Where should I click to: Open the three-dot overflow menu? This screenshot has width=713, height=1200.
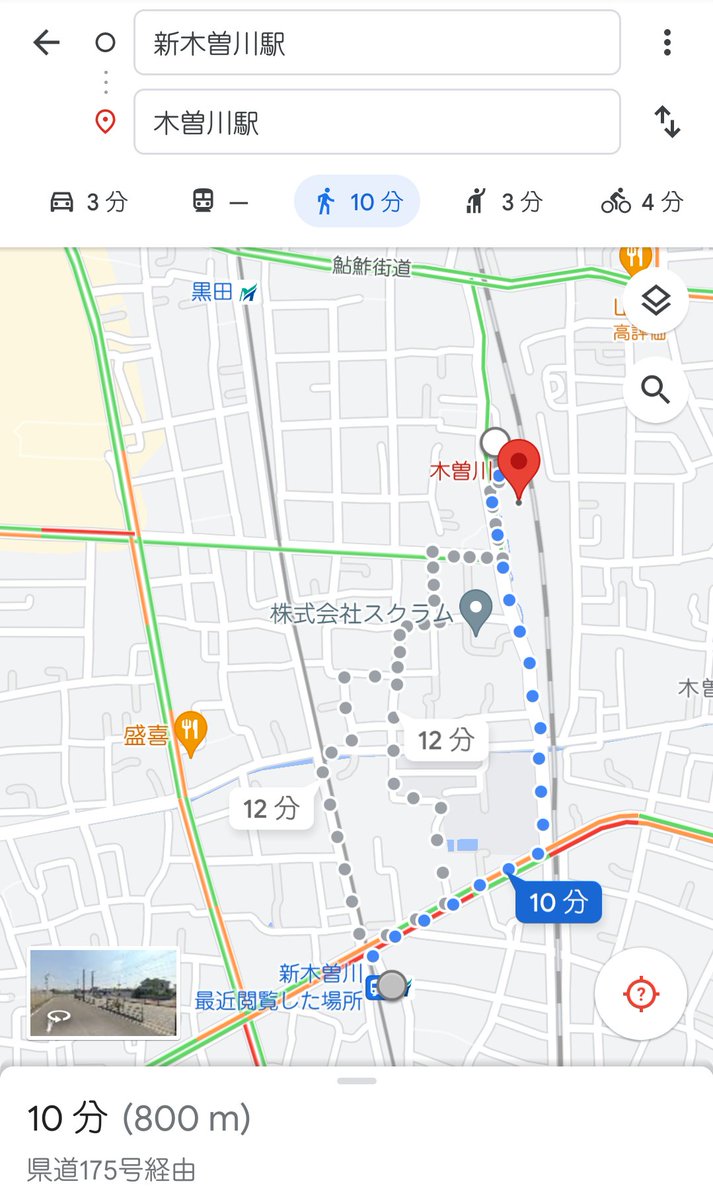click(x=667, y=43)
